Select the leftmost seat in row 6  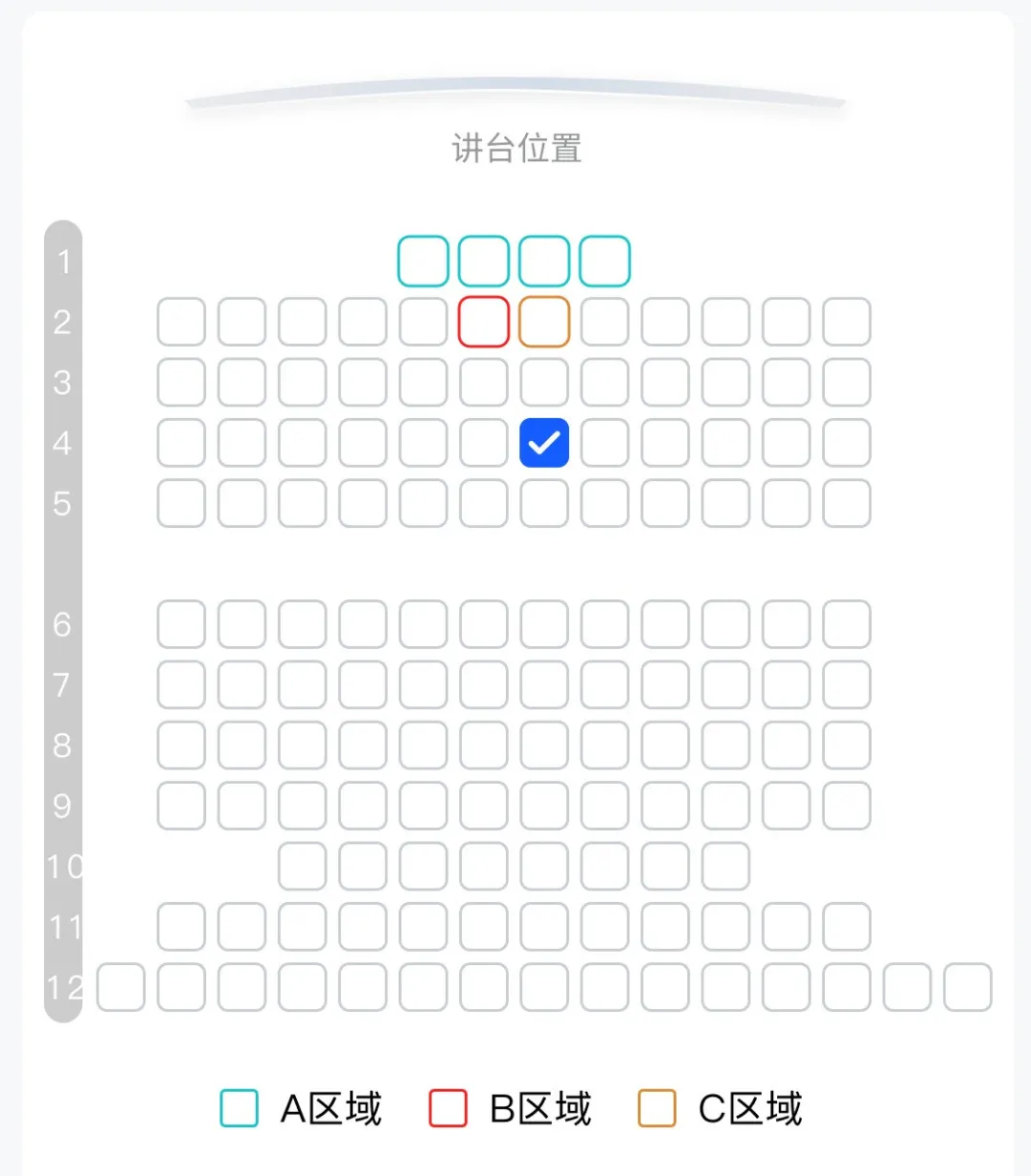coord(181,624)
